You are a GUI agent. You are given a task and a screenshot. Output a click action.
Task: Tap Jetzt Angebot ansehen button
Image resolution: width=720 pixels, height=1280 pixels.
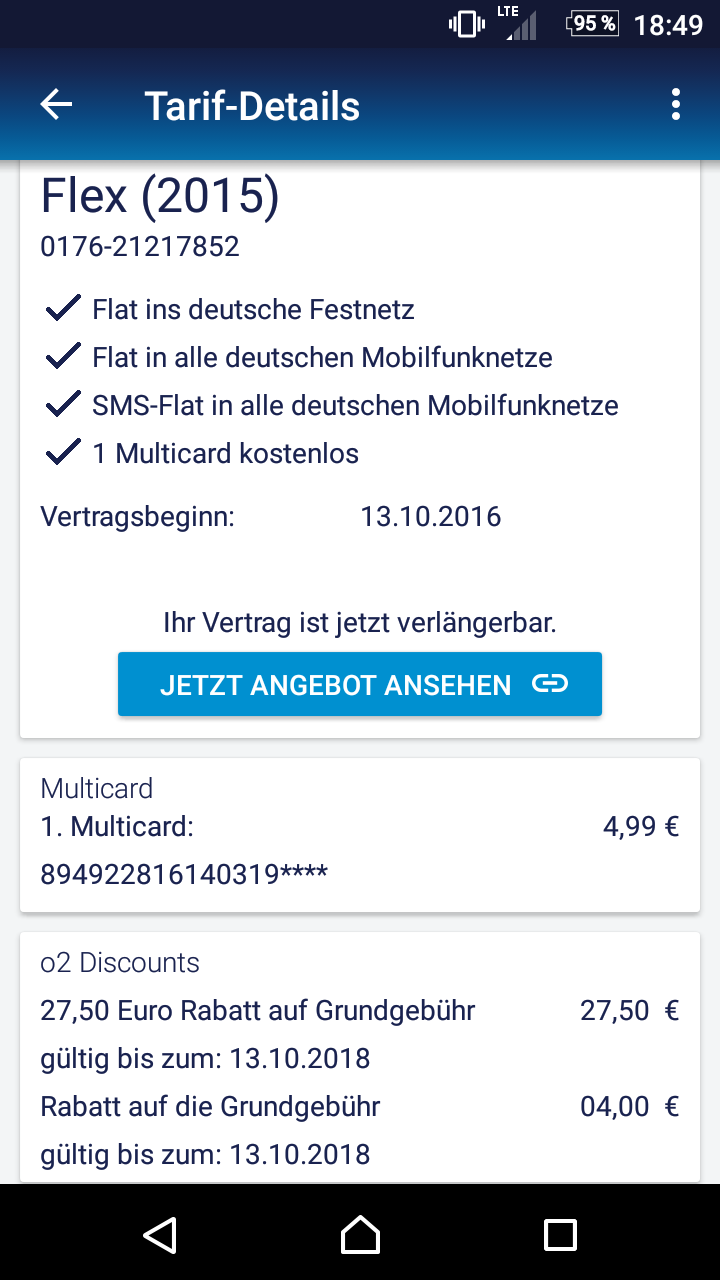click(360, 684)
